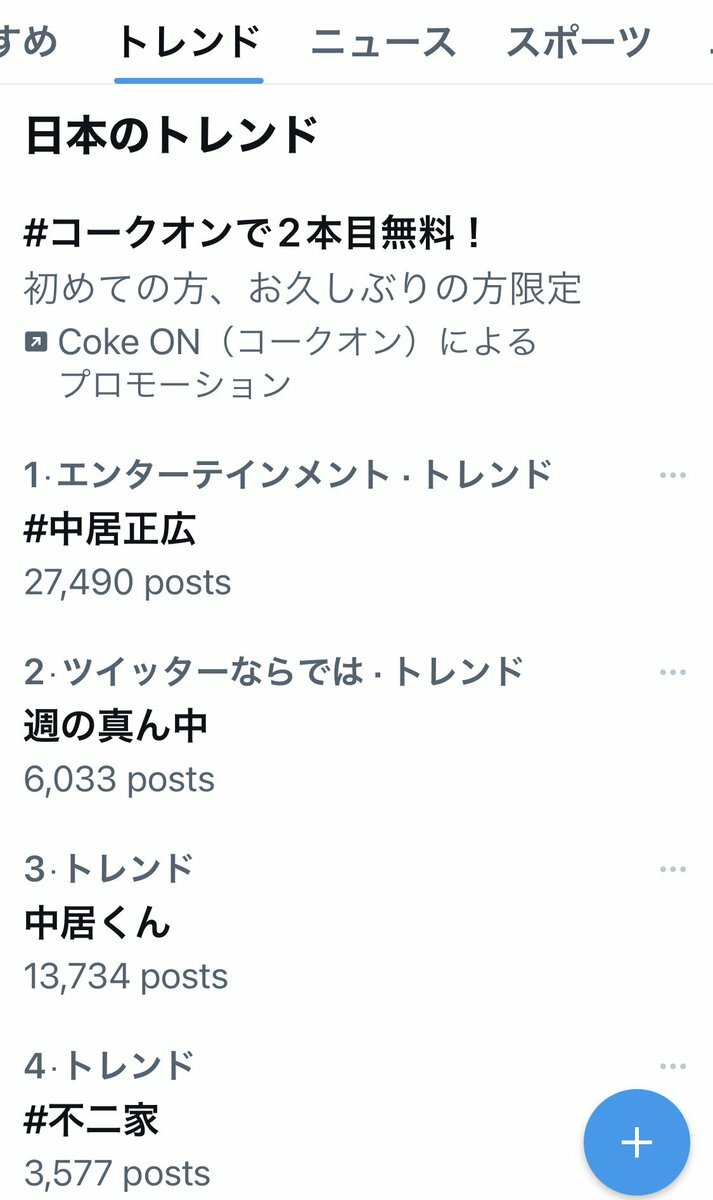The height and width of the screenshot is (1200, 713).
Task: Switch to the おすすめ tab
Action: pos(28,42)
